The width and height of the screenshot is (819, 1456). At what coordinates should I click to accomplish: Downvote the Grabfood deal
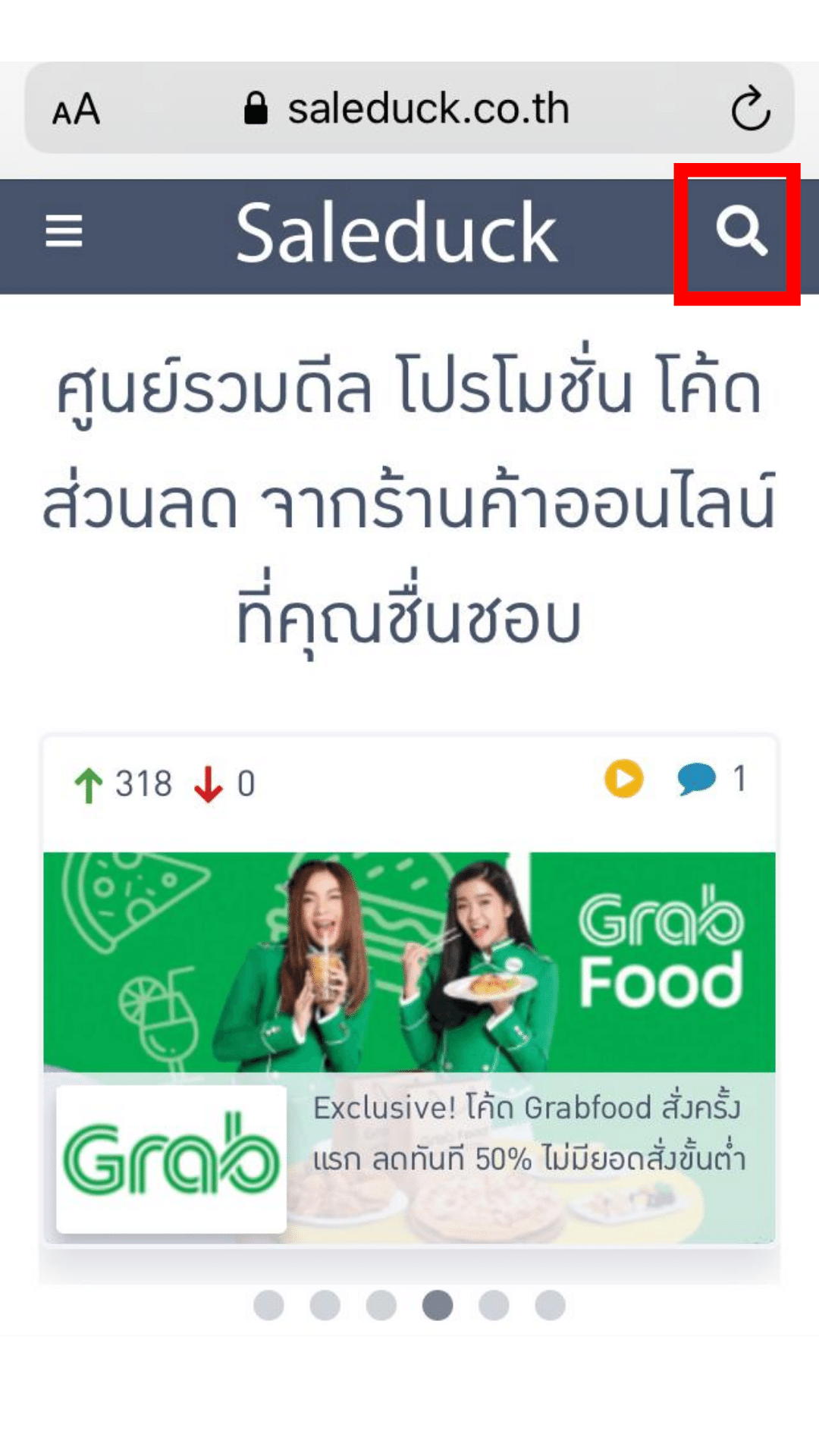(208, 784)
